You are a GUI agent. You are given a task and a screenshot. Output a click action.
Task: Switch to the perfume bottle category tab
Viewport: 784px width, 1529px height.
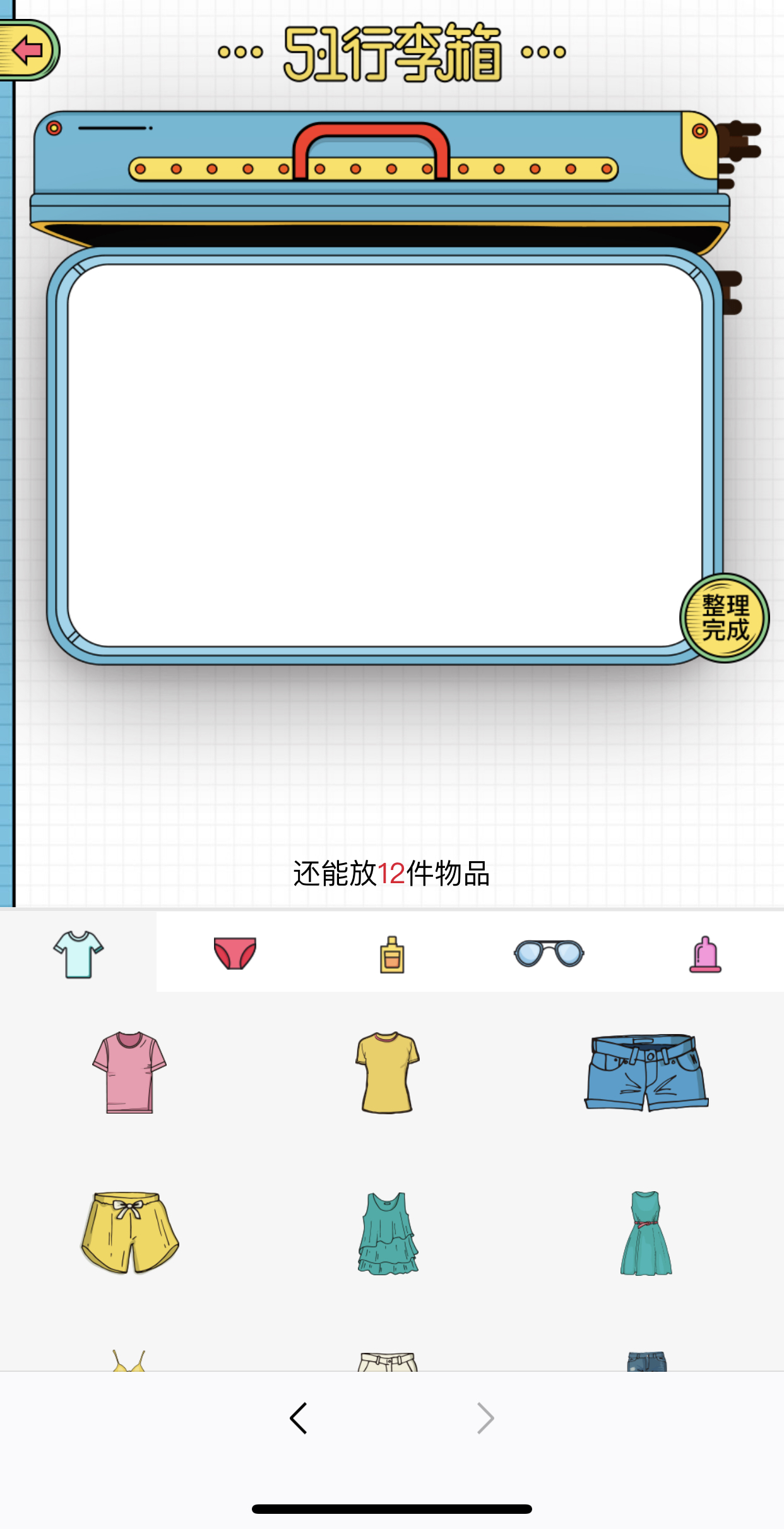coord(391,954)
